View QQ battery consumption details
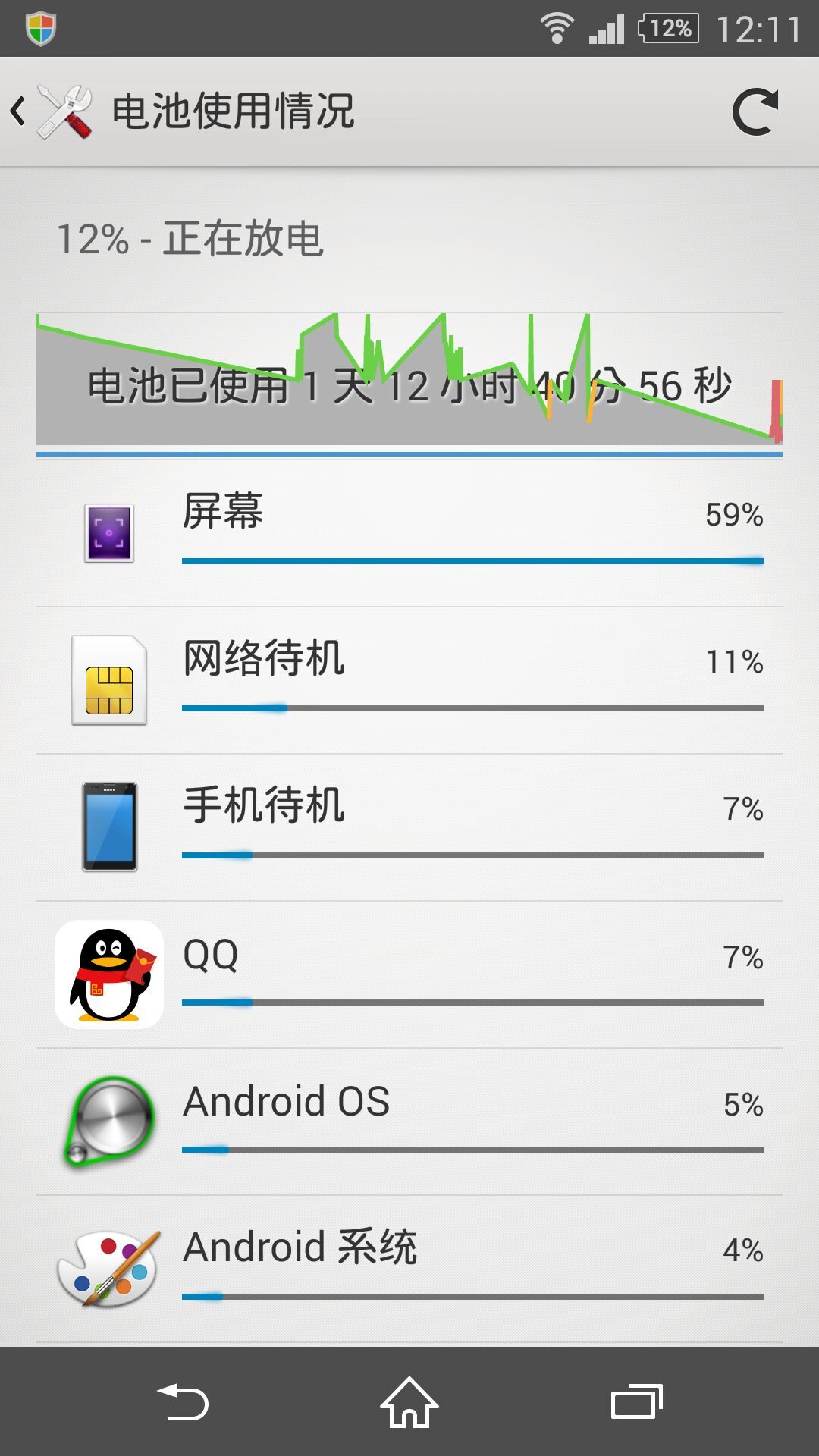The width and height of the screenshot is (819, 1456). coord(409,974)
